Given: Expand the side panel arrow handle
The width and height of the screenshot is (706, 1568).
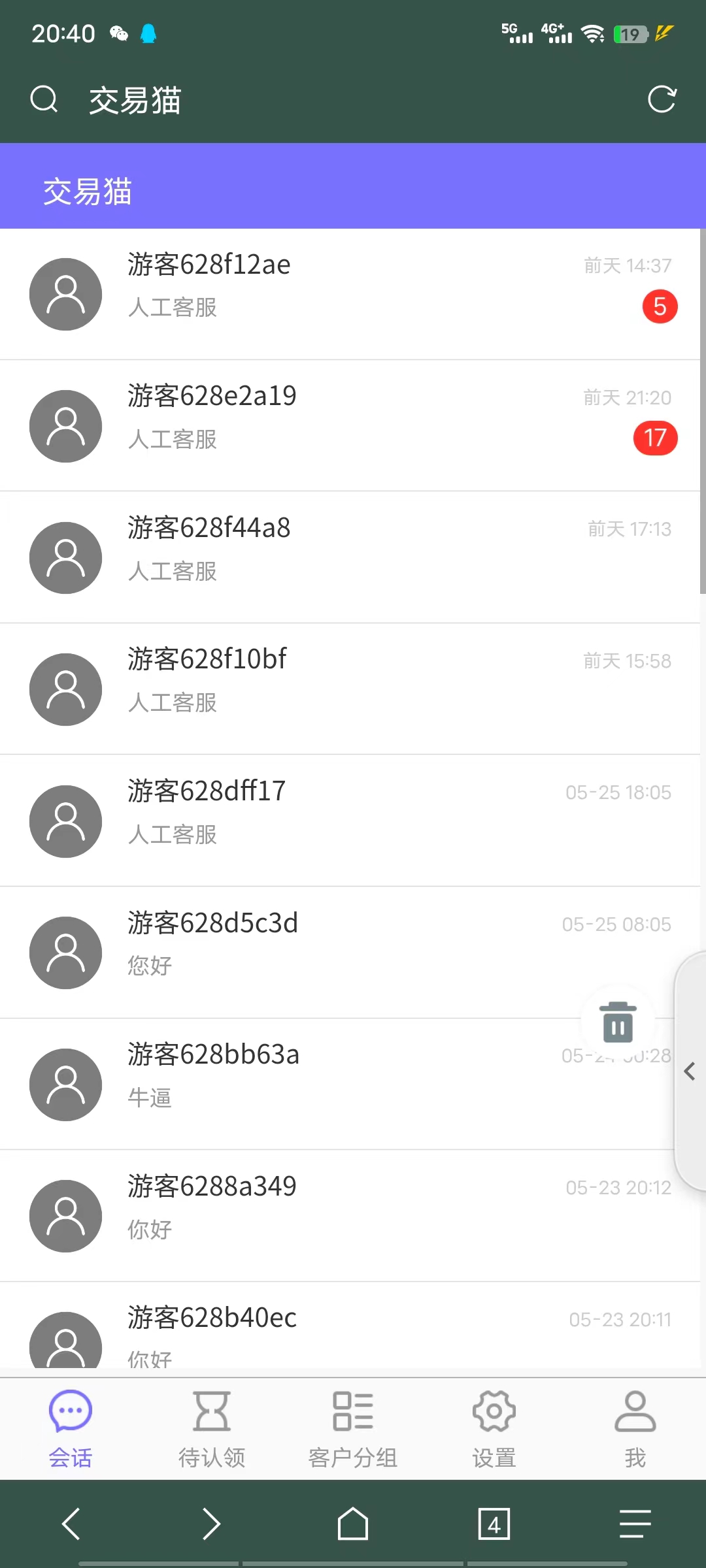Looking at the screenshot, I should coord(690,1071).
